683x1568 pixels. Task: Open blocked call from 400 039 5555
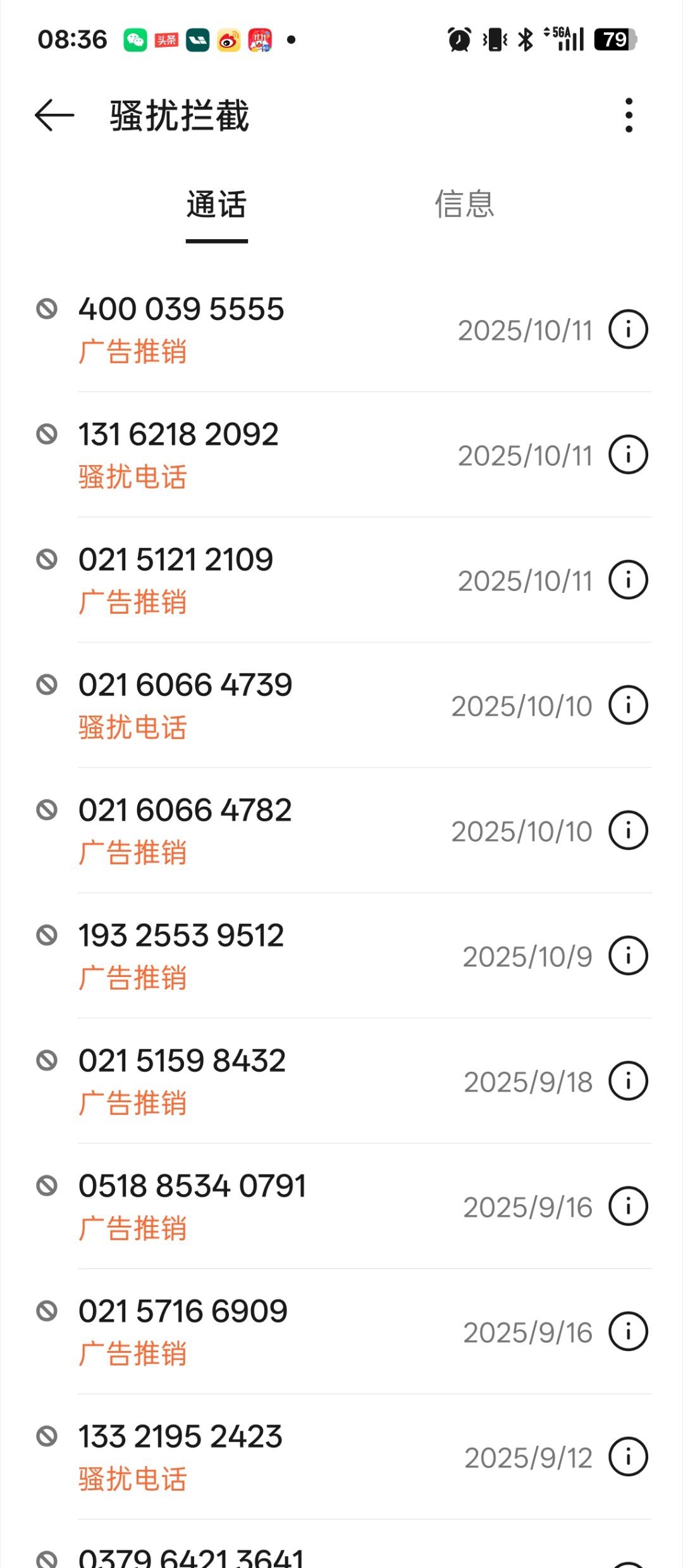(x=253, y=329)
